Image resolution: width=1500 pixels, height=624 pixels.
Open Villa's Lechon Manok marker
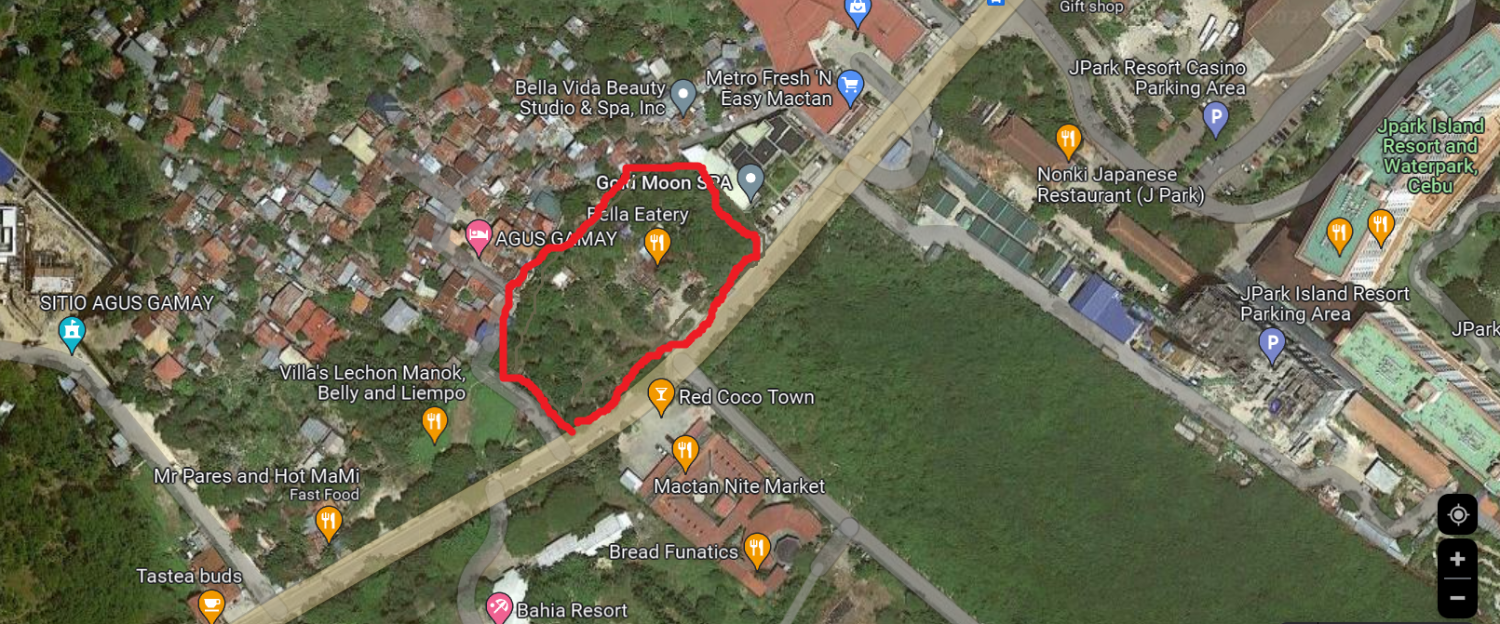click(x=433, y=424)
